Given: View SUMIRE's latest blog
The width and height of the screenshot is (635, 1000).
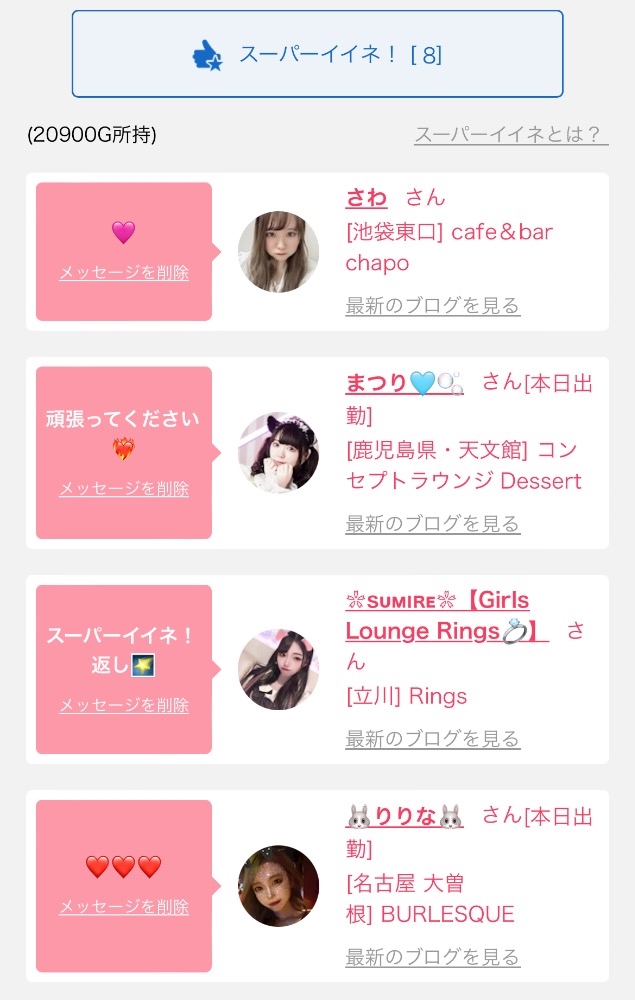Looking at the screenshot, I should tap(432, 739).
